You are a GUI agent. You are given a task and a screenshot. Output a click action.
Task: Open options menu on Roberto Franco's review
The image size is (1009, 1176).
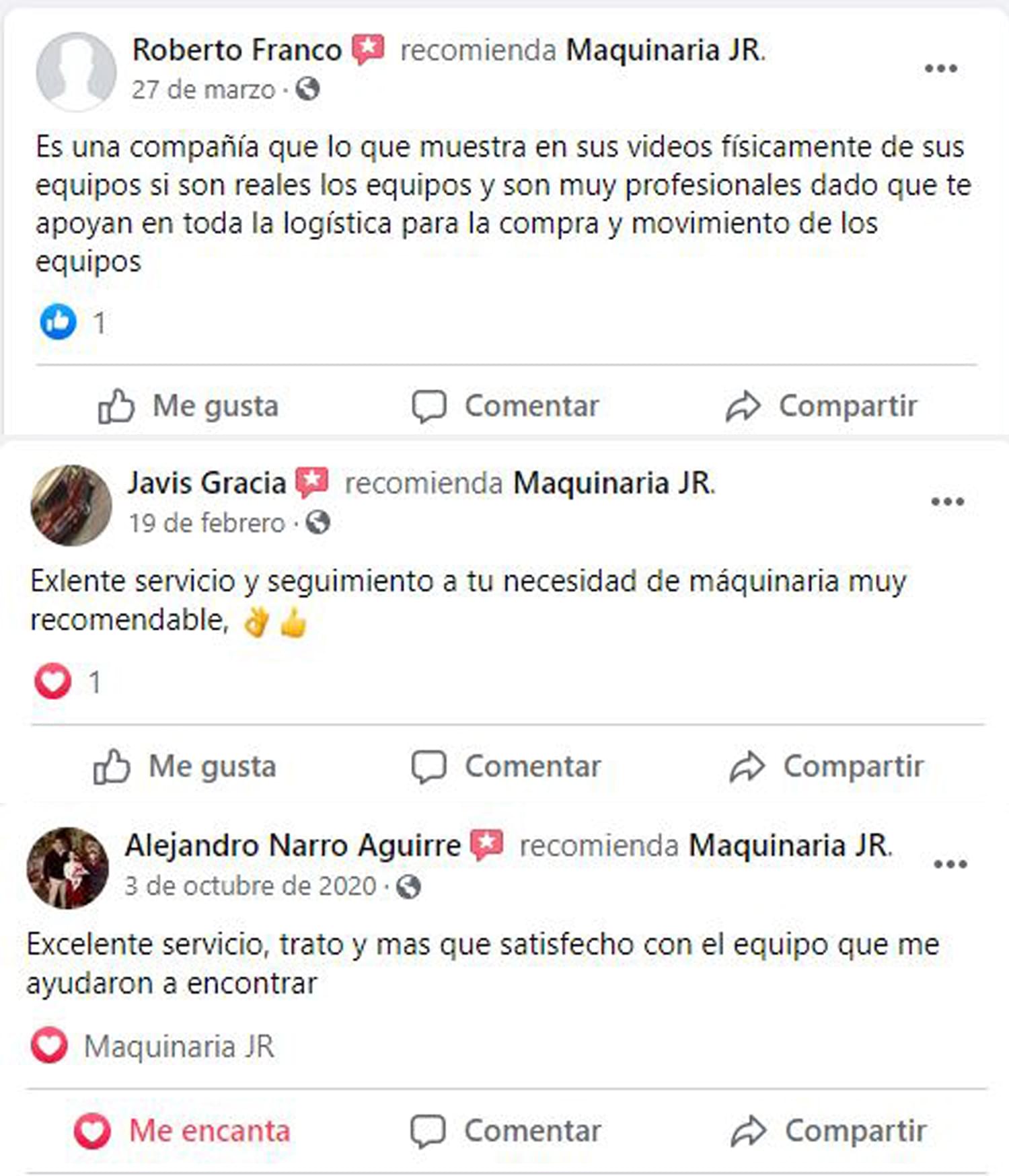coord(940,69)
